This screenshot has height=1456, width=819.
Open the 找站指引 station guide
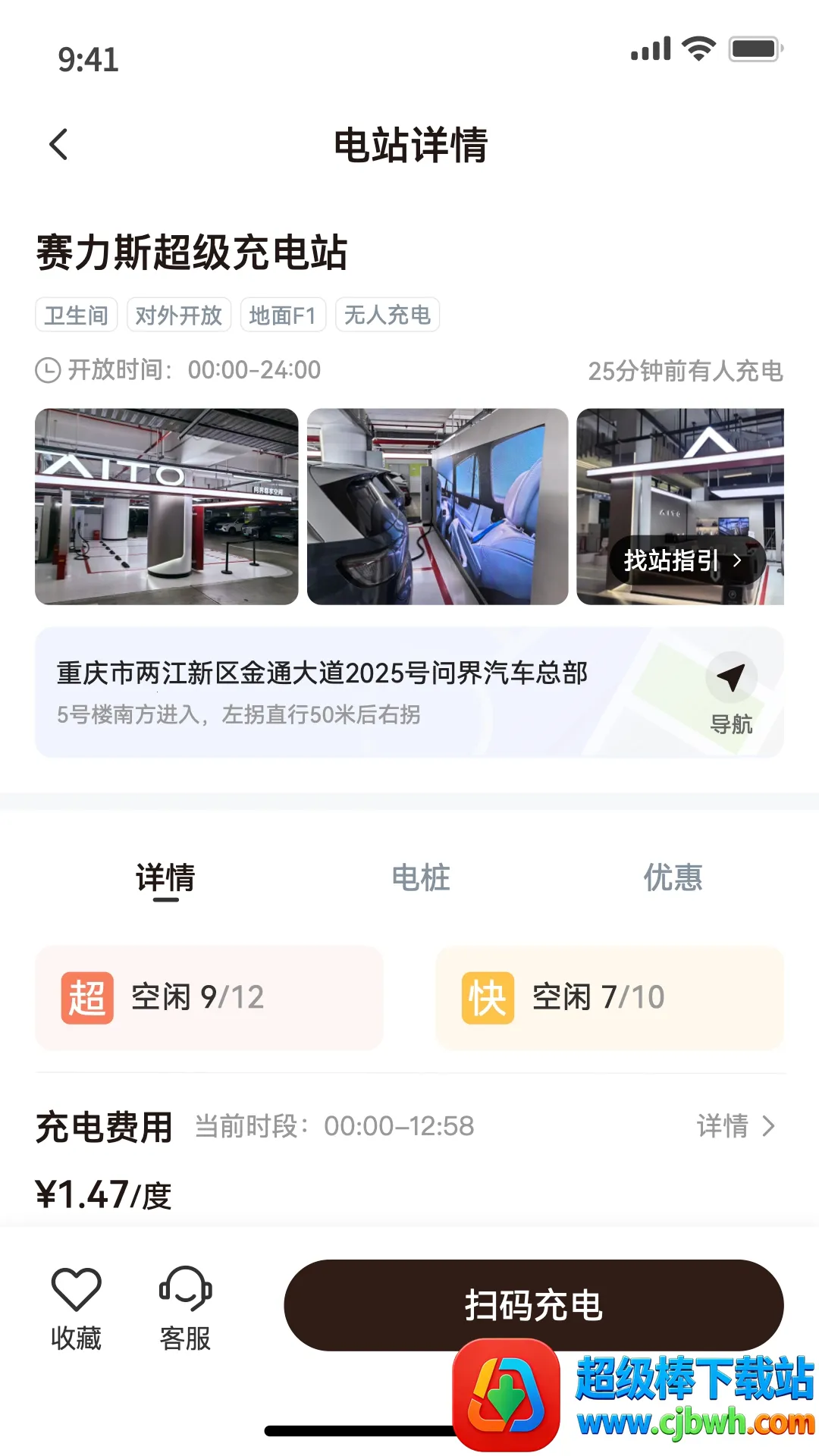point(684,560)
